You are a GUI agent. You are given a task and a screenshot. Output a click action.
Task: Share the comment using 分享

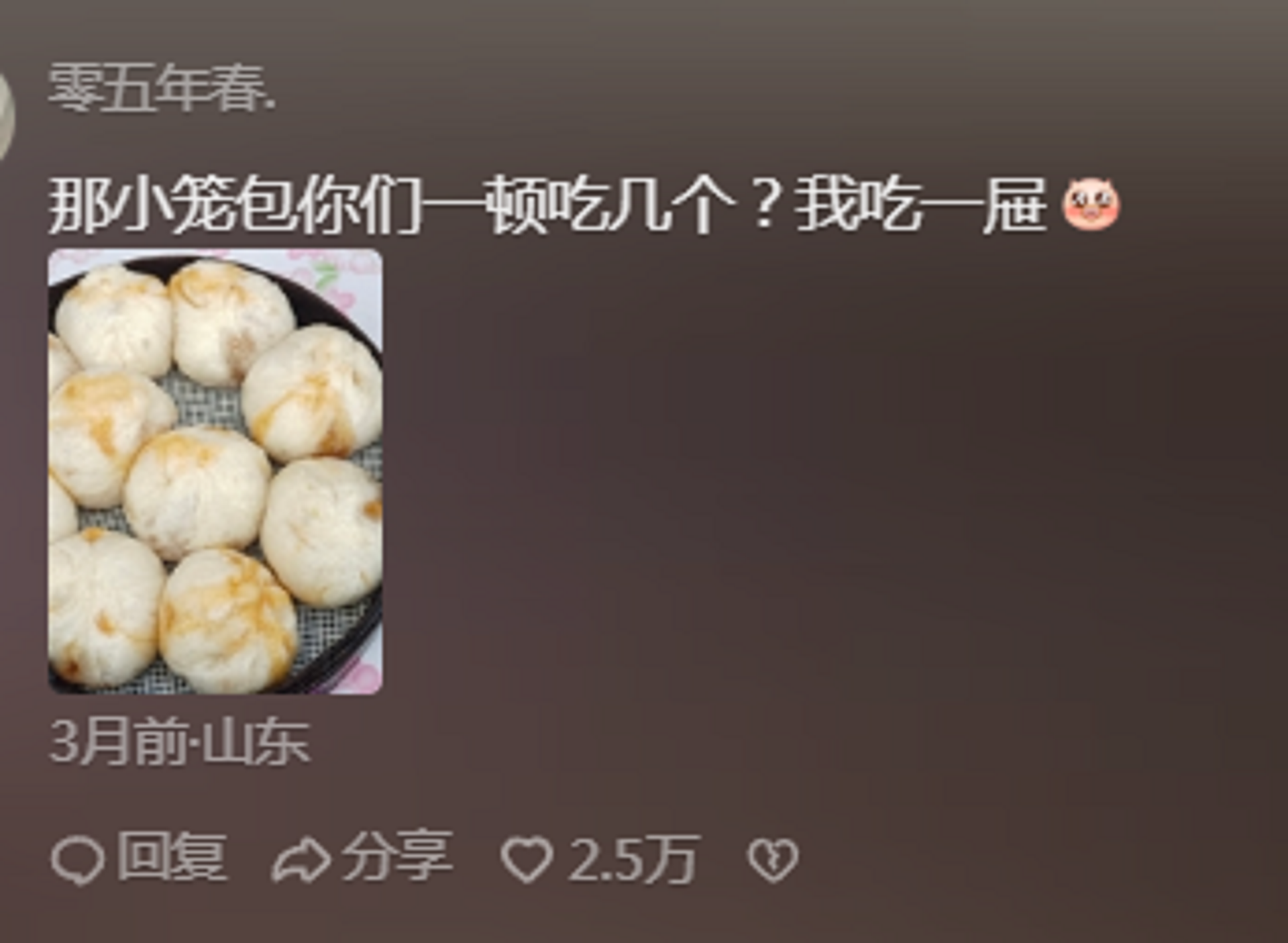coord(363,858)
